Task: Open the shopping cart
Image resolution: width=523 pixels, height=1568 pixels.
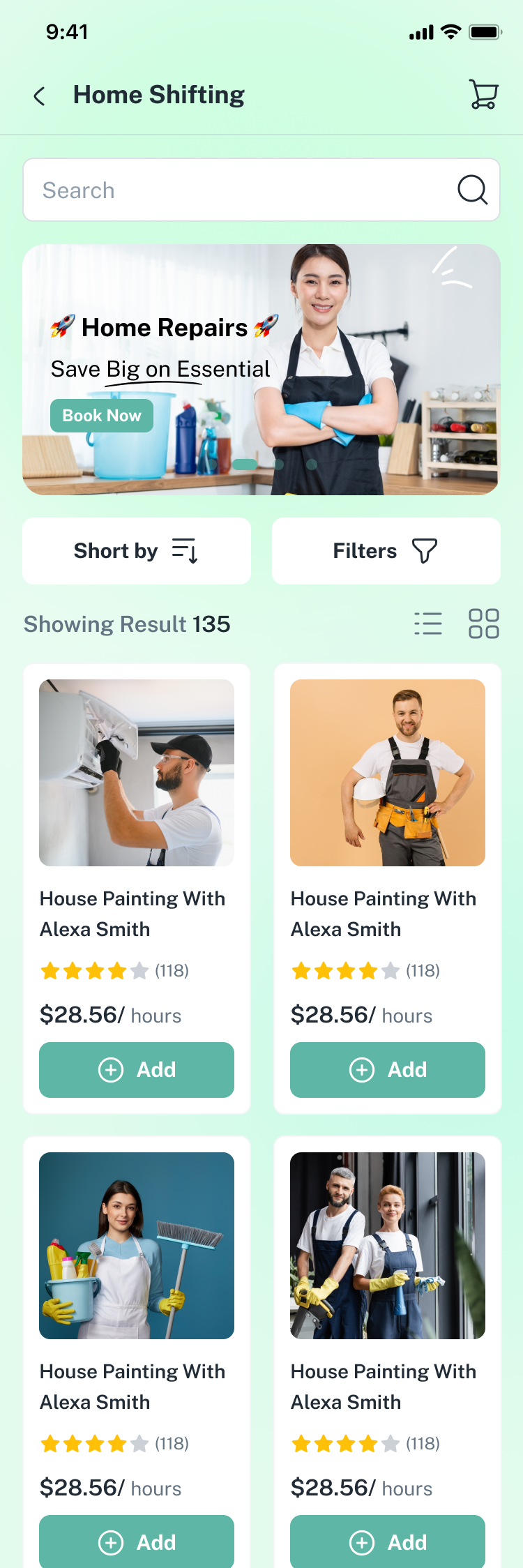Action: click(x=483, y=94)
